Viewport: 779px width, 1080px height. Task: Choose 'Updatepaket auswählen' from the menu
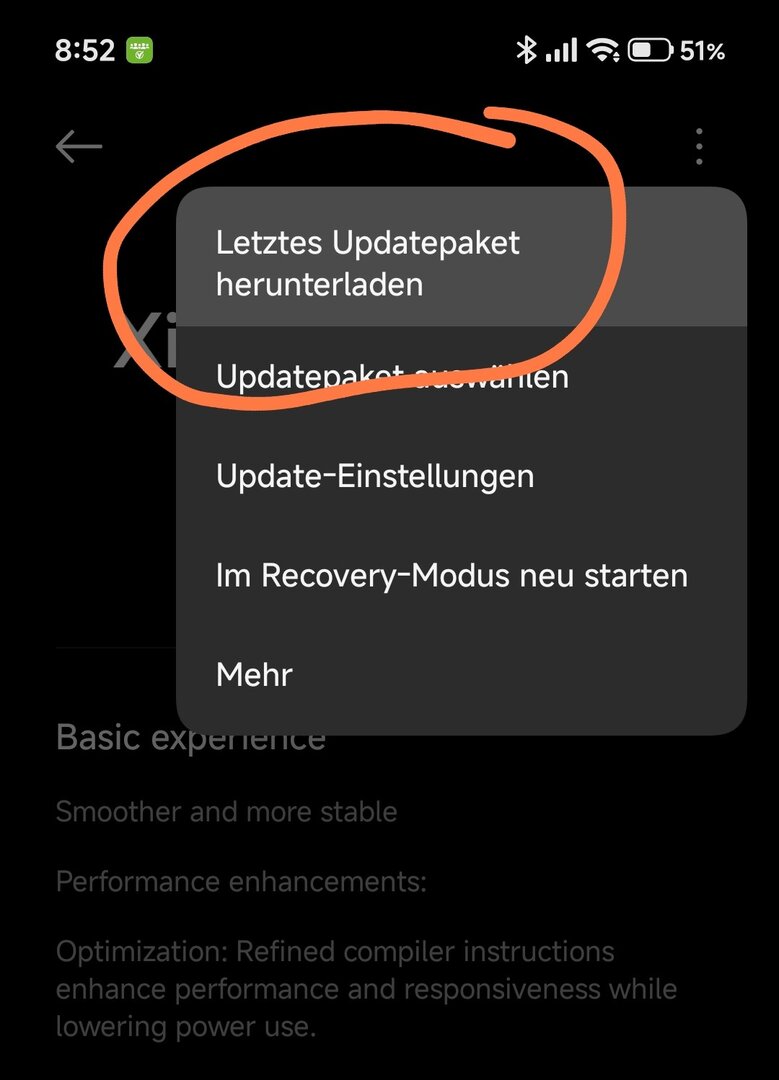[x=392, y=377]
